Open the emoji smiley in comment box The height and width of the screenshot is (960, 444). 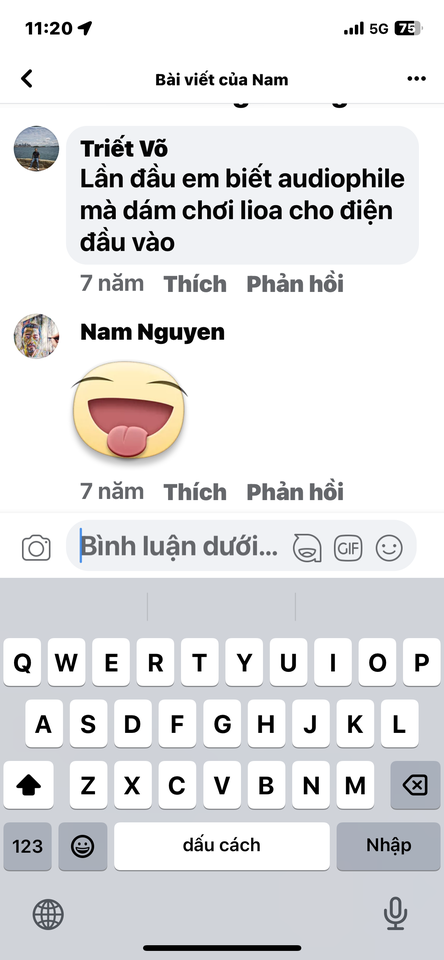(x=389, y=547)
